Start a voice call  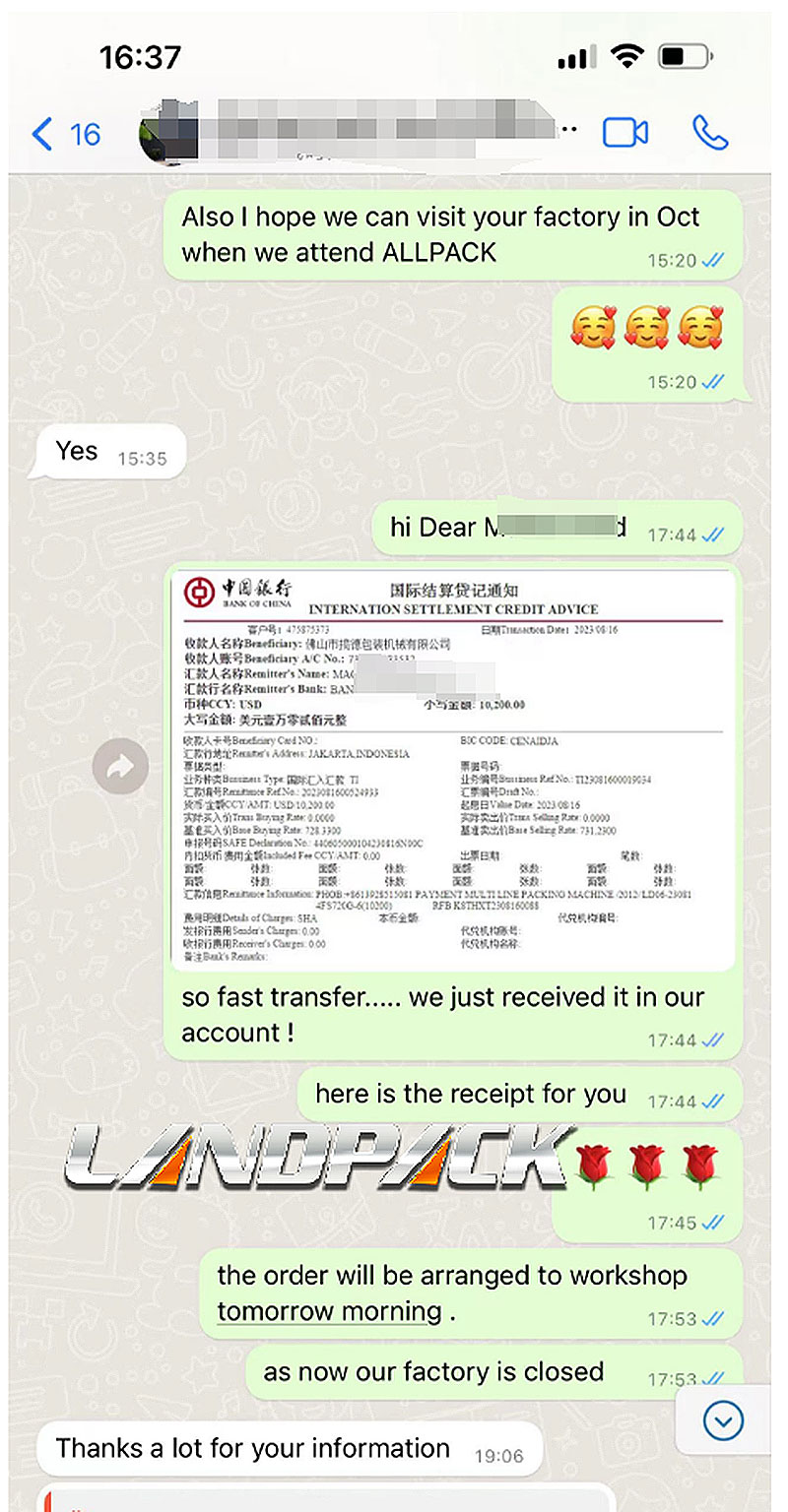(x=710, y=133)
